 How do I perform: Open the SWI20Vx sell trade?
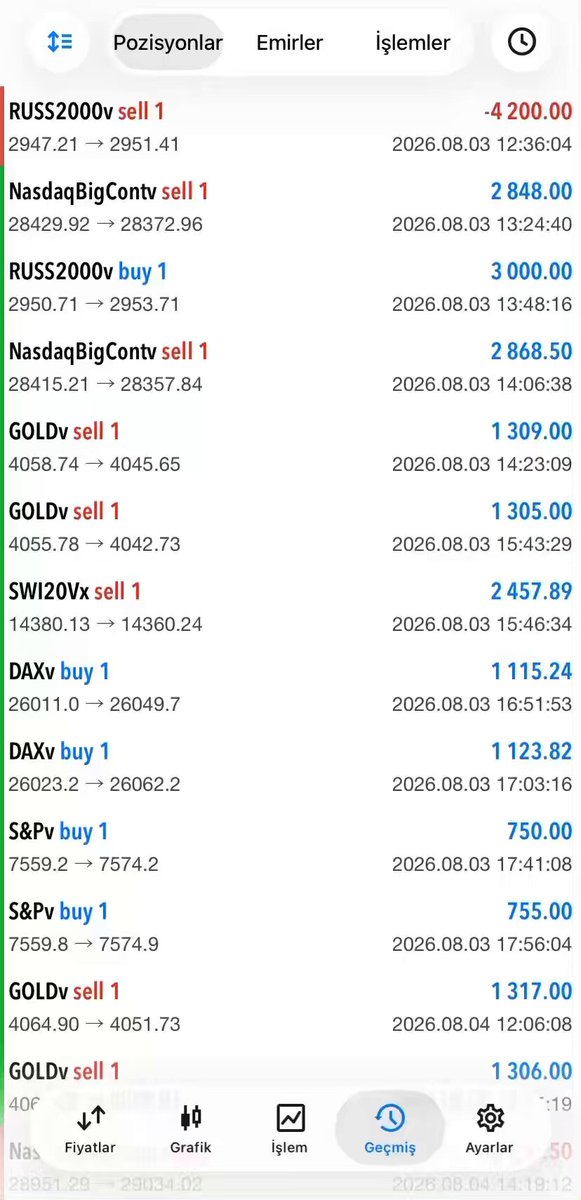pyautogui.click(x=290, y=607)
